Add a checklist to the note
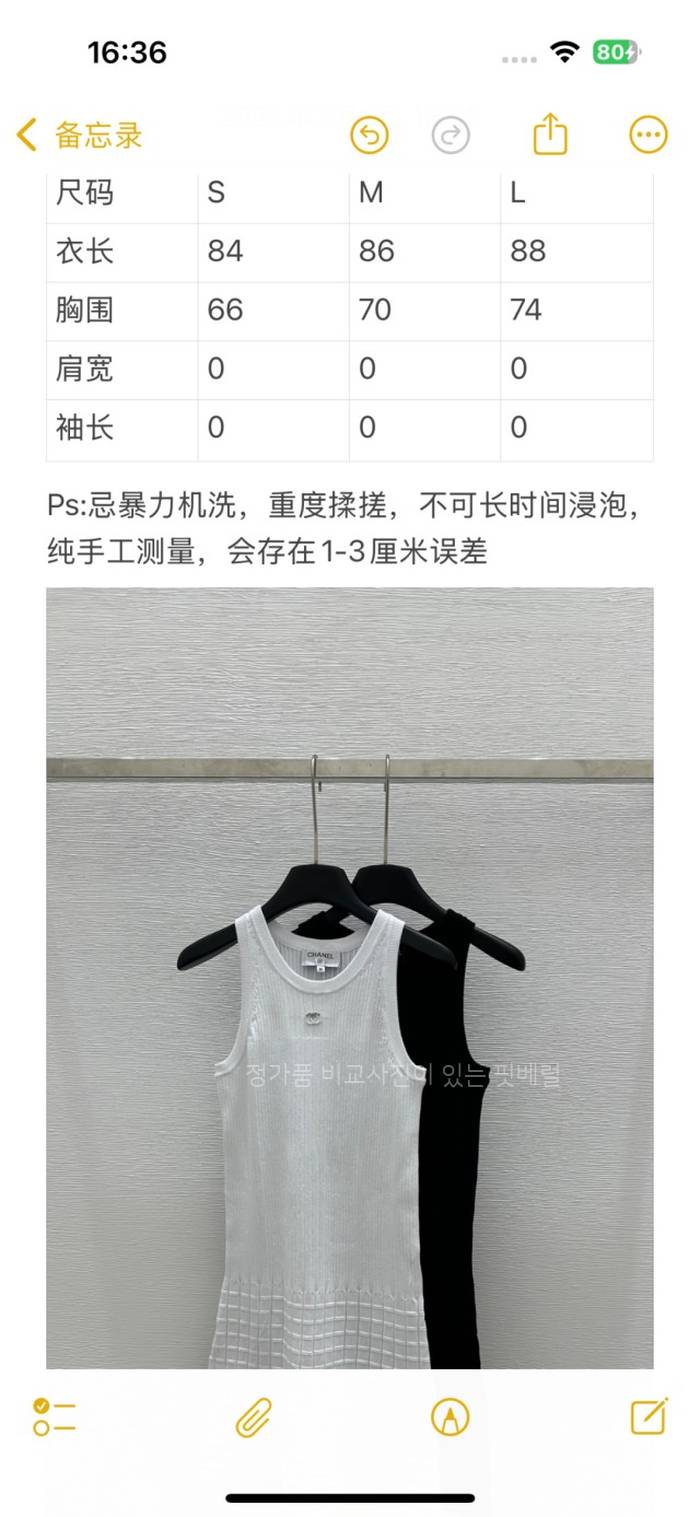 click(x=54, y=1417)
